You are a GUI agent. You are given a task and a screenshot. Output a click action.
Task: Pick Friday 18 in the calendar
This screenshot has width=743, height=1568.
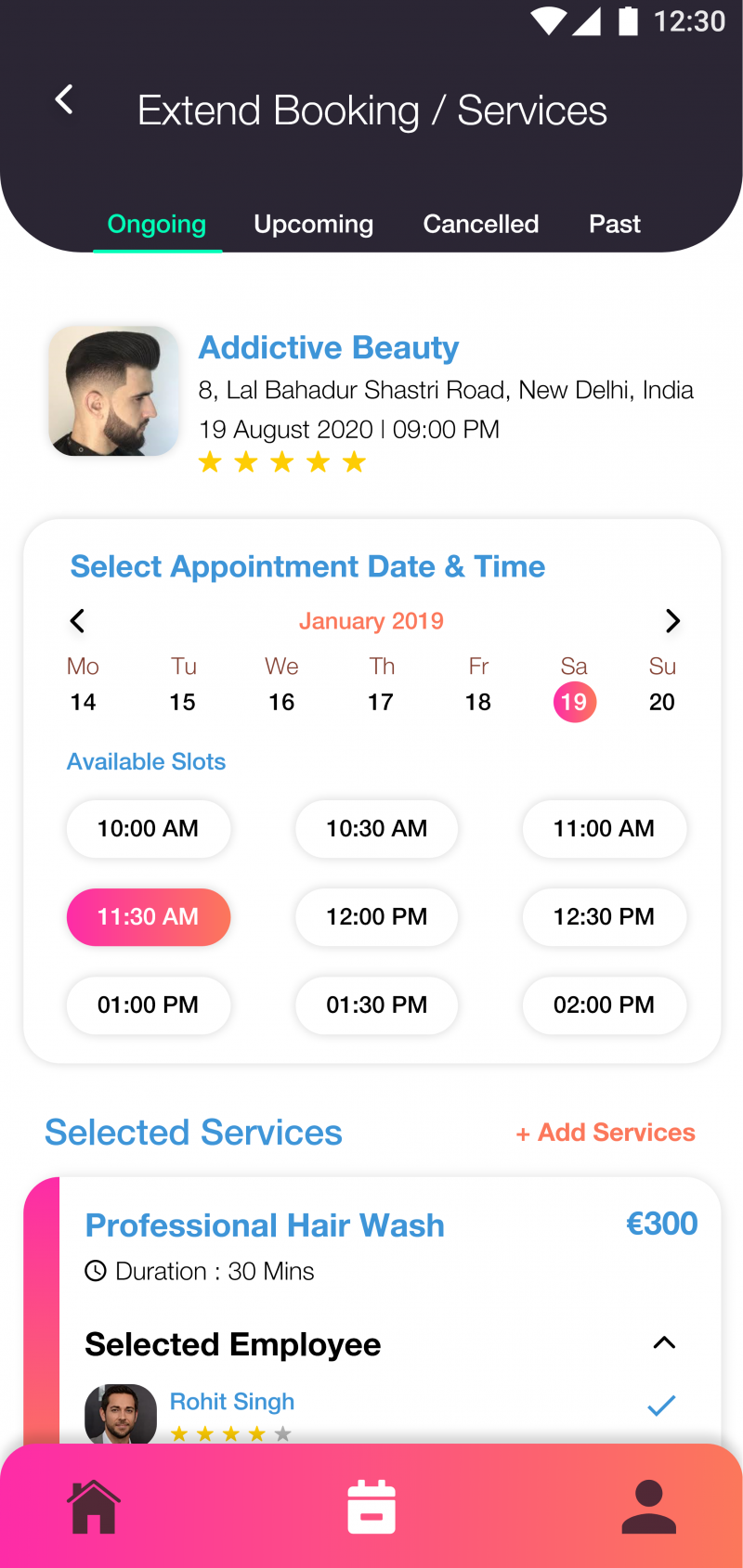click(478, 702)
